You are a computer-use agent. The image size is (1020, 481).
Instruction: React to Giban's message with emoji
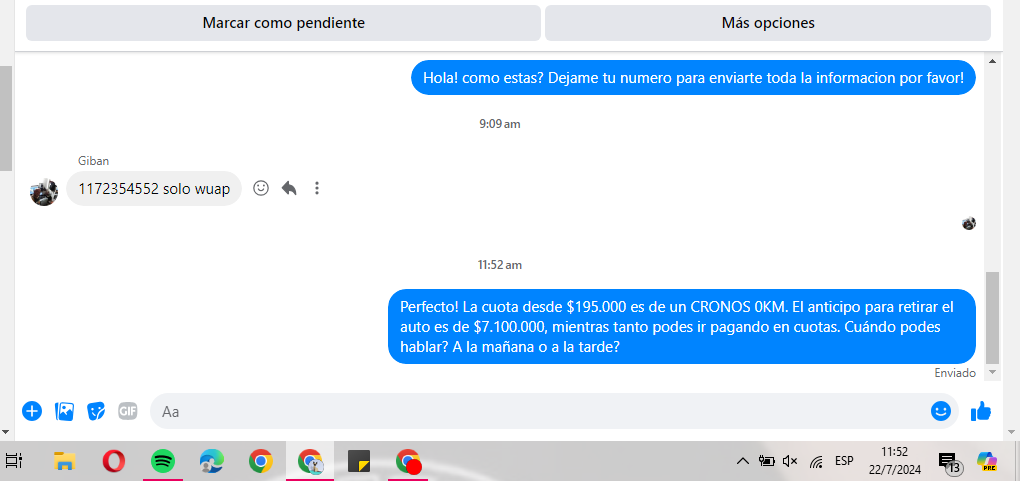click(261, 188)
